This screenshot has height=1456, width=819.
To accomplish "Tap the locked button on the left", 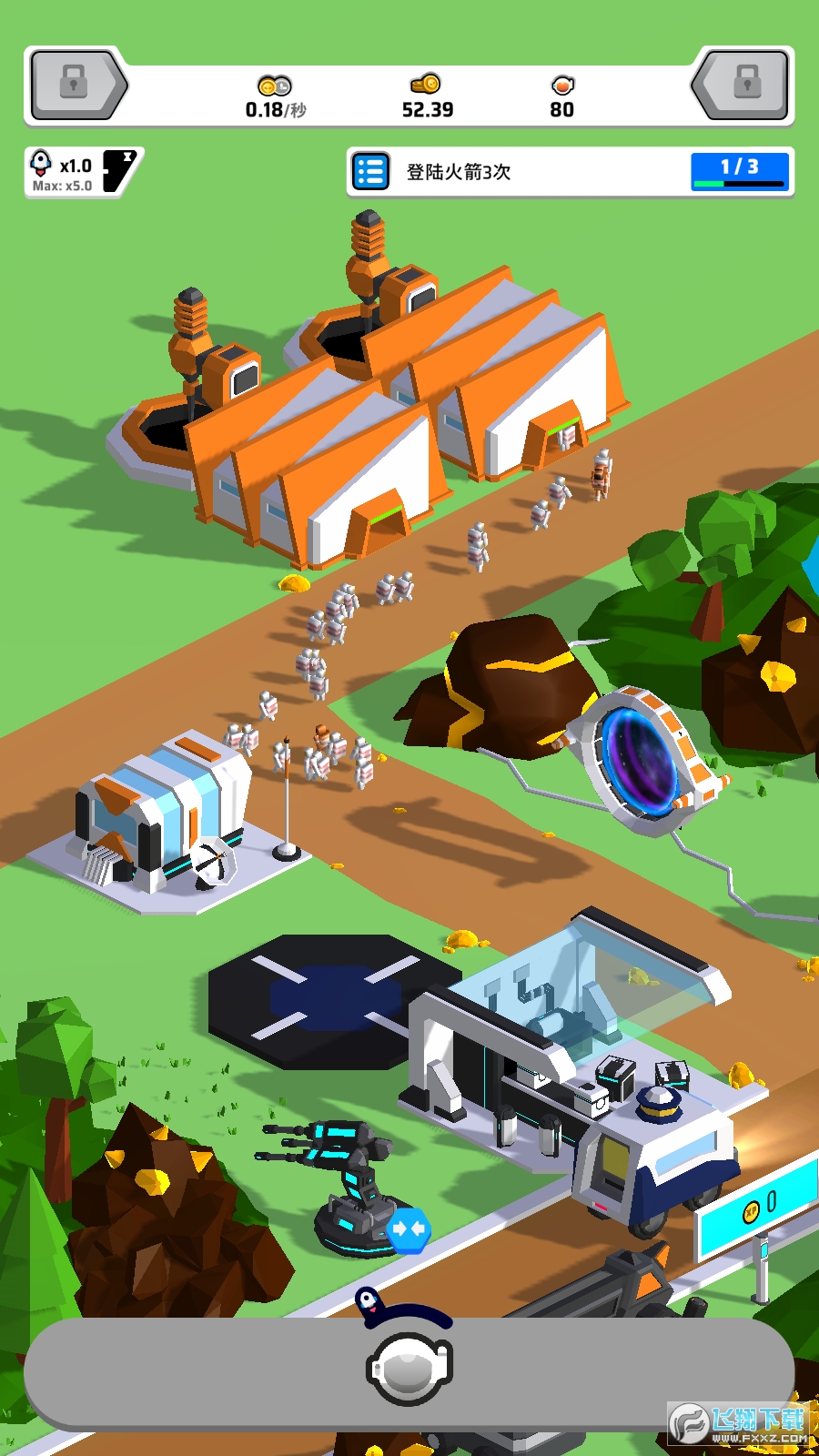I will click(x=75, y=85).
